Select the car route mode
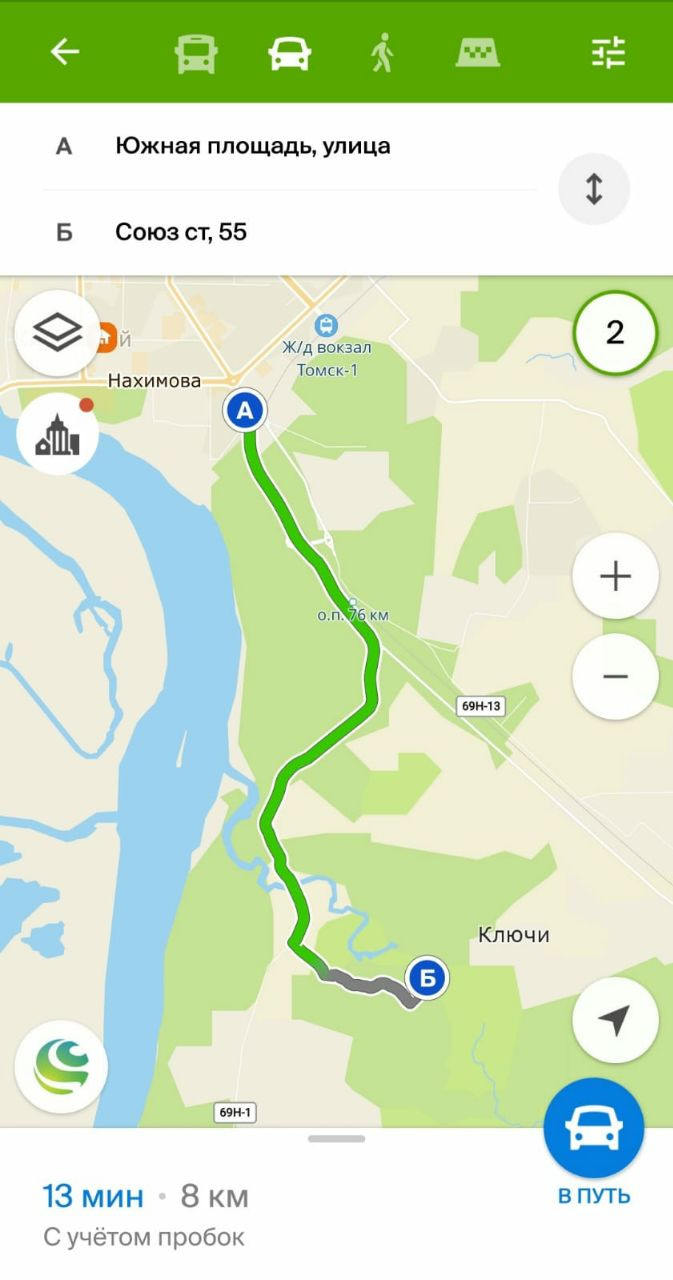673x1280 pixels. click(289, 53)
